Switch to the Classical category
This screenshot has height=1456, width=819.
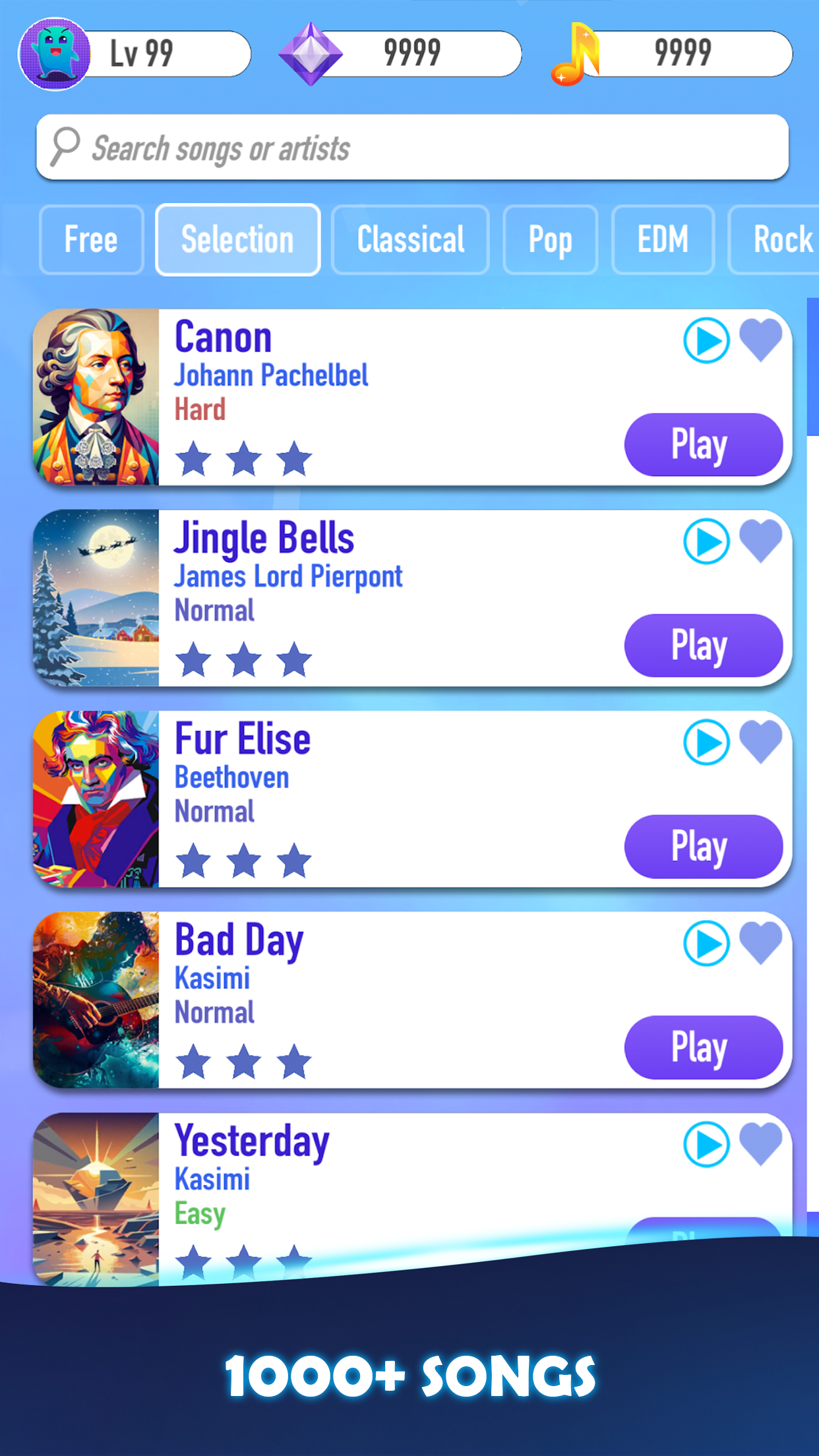[x=409, y=239]
